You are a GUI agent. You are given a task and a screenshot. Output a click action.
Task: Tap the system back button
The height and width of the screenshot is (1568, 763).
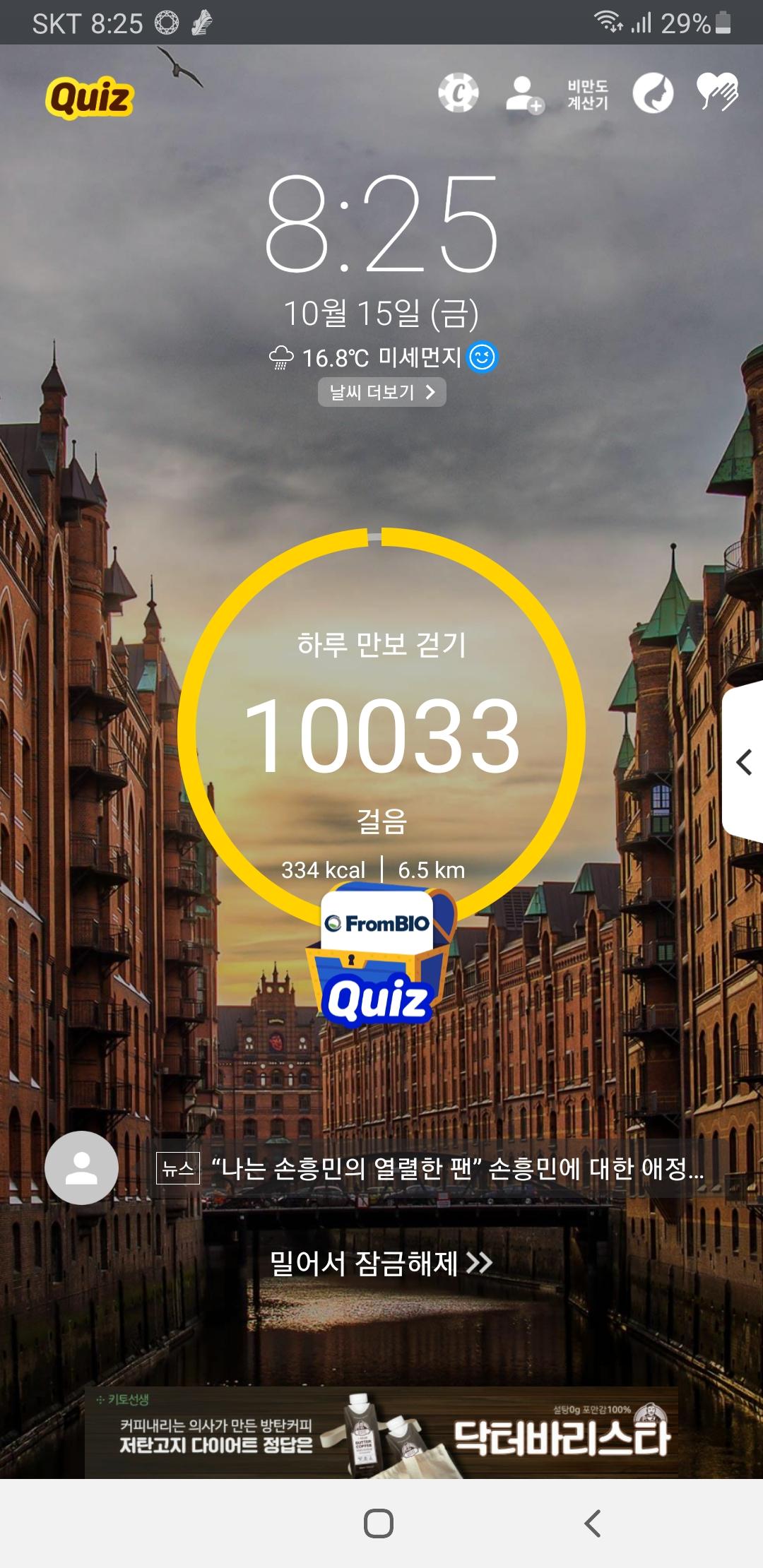592,1523
